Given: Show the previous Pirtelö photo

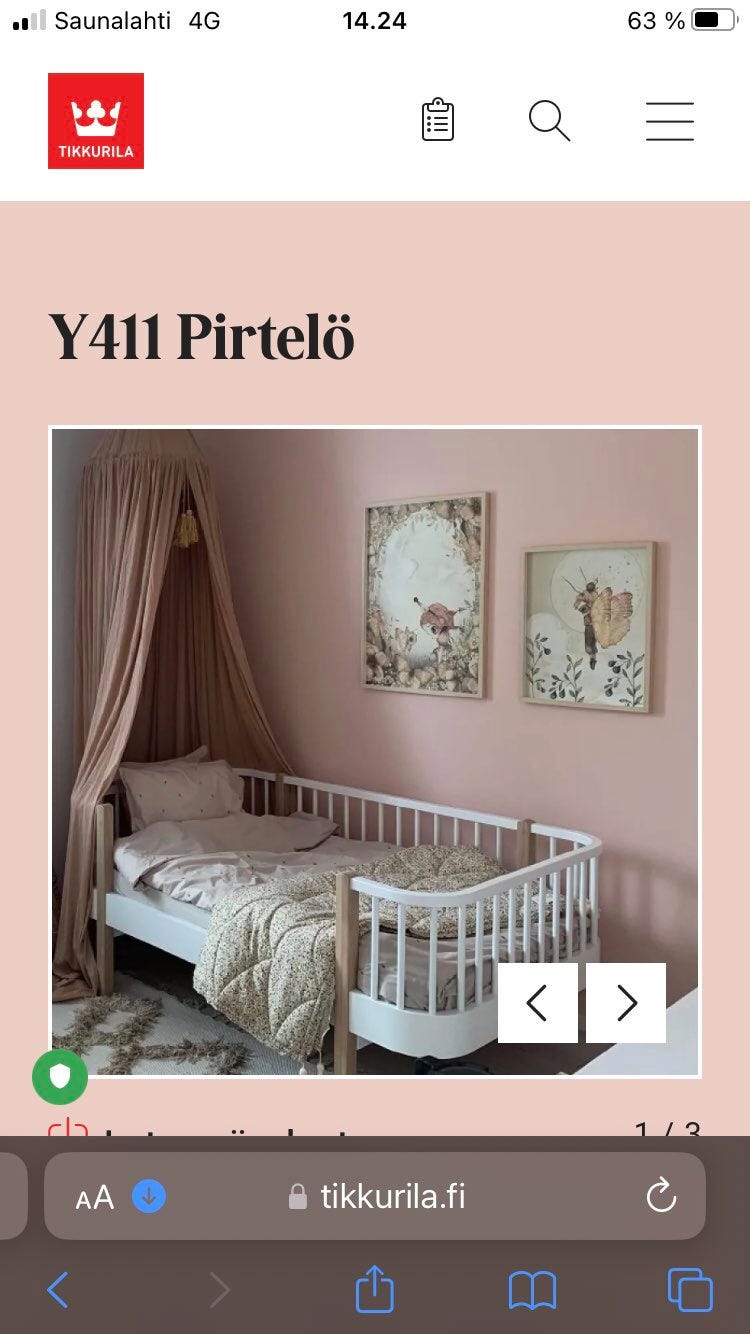Looking at the screenshot, I should click(x=538, y=1003).
